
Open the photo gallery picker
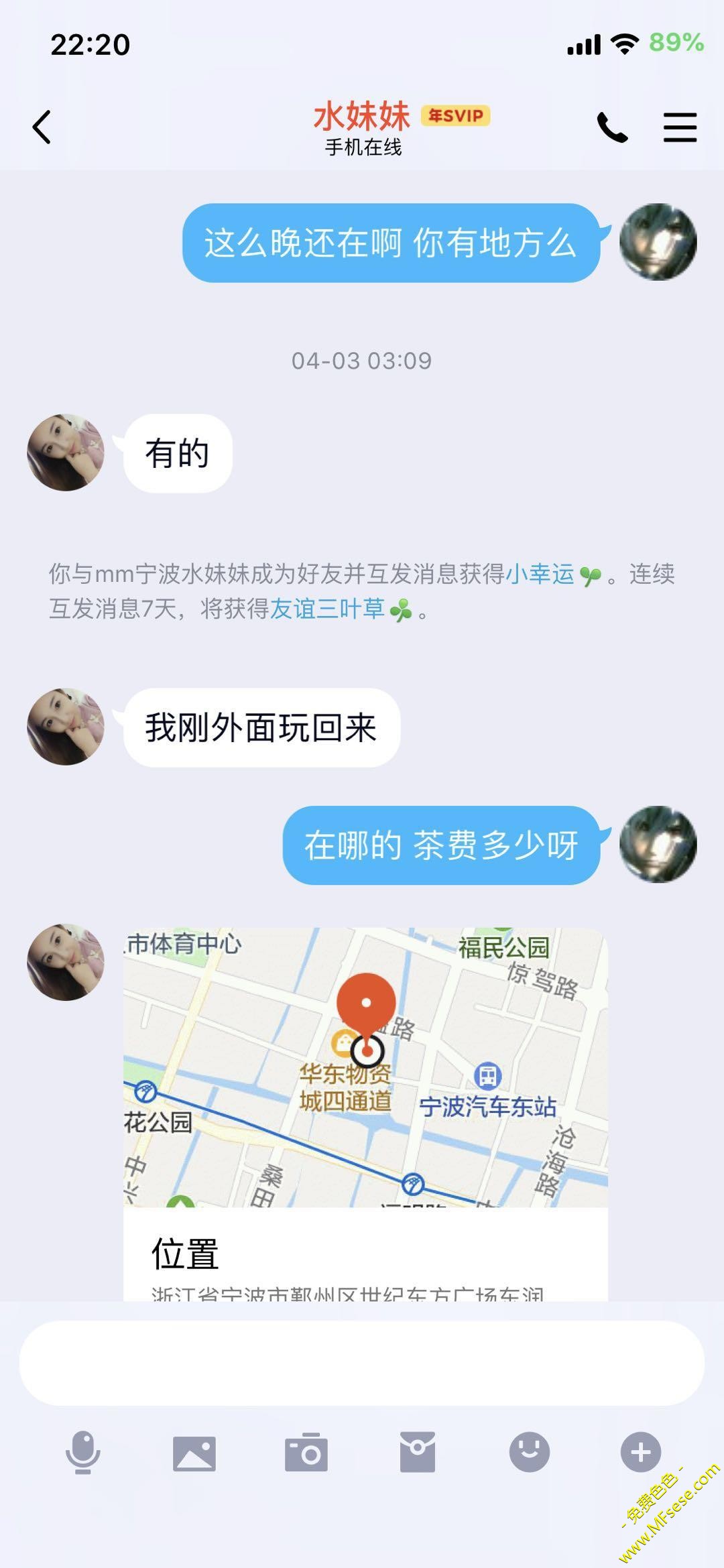194,1453
